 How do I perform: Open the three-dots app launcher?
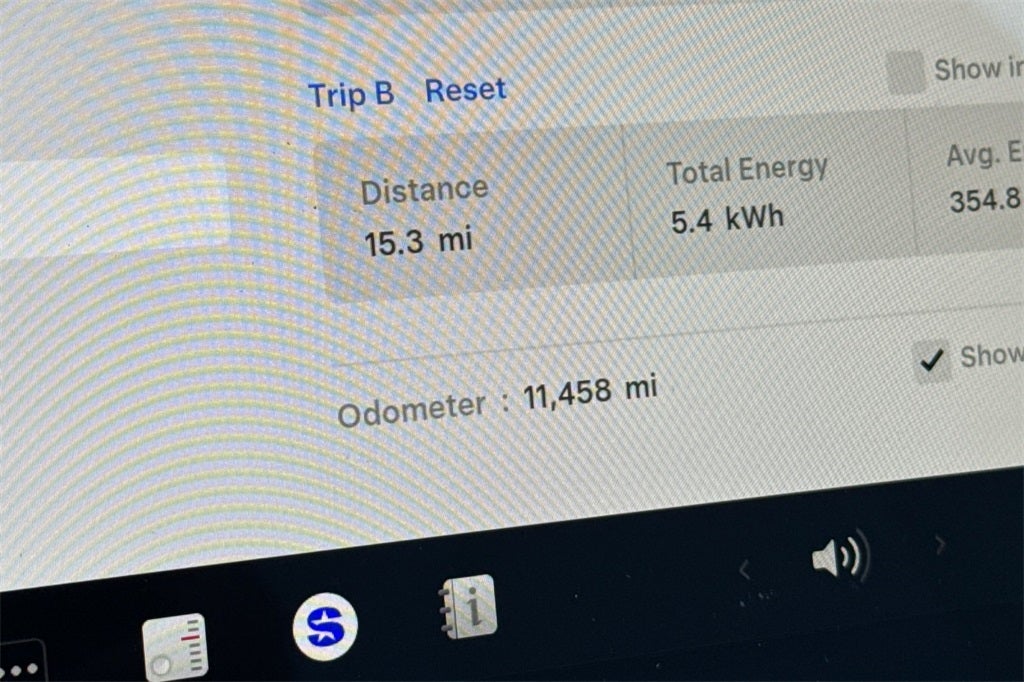click(x=22, y=668)
